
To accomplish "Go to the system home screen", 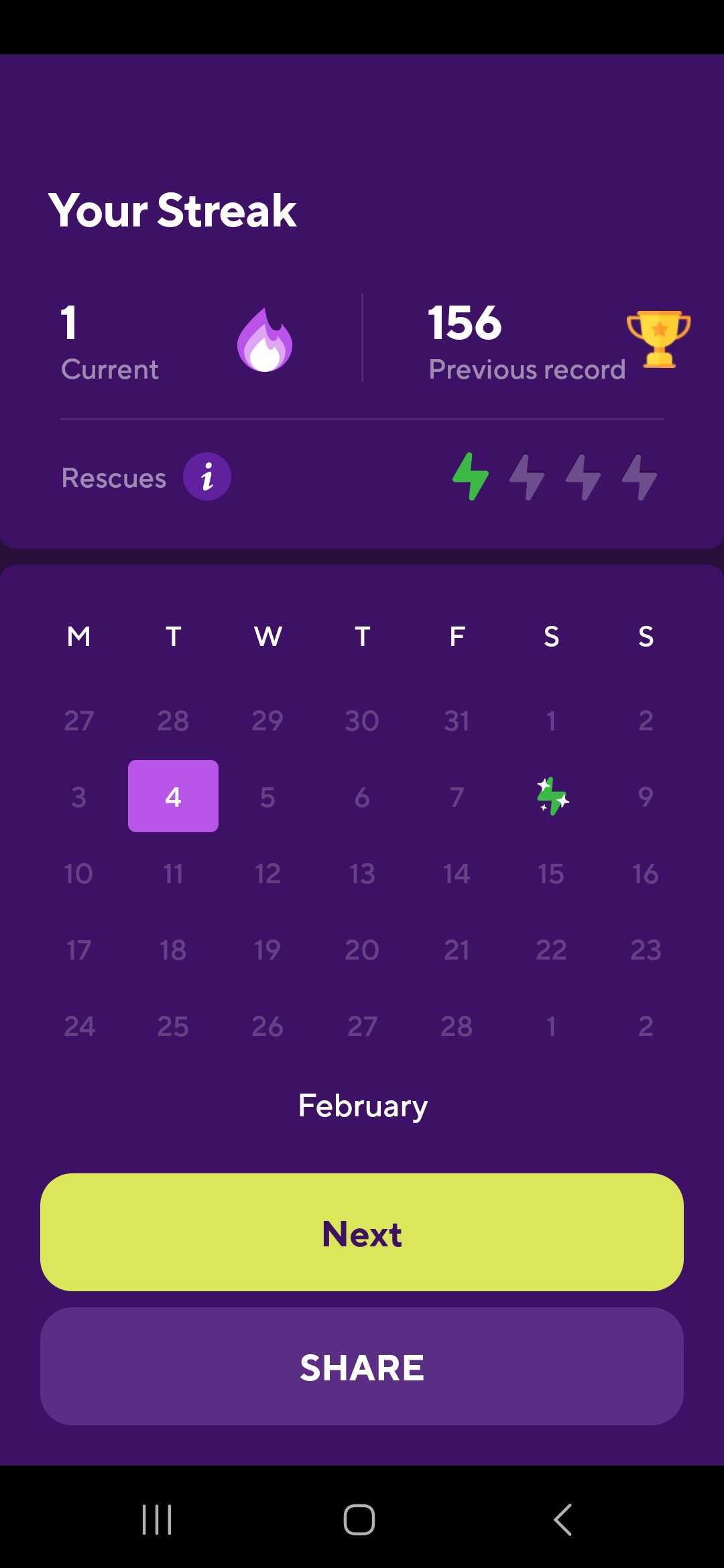I will [x=359, y=1519].
